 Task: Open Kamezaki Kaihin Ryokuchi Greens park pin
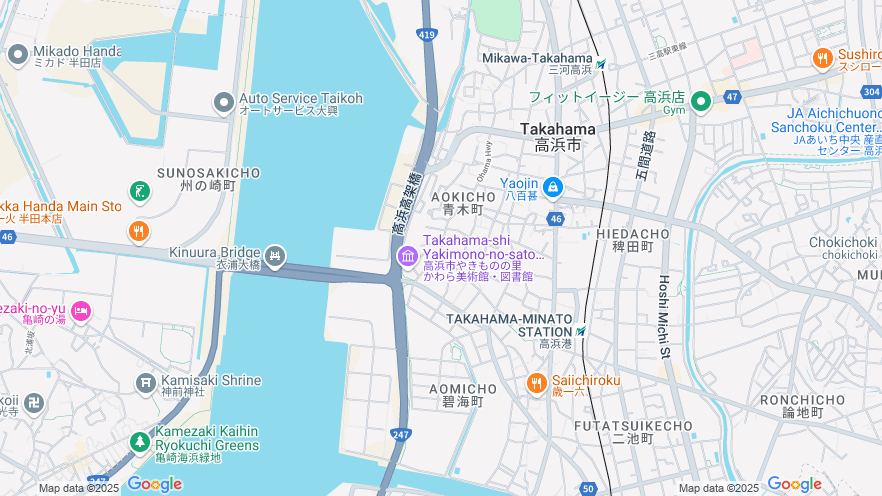(139, 441)
